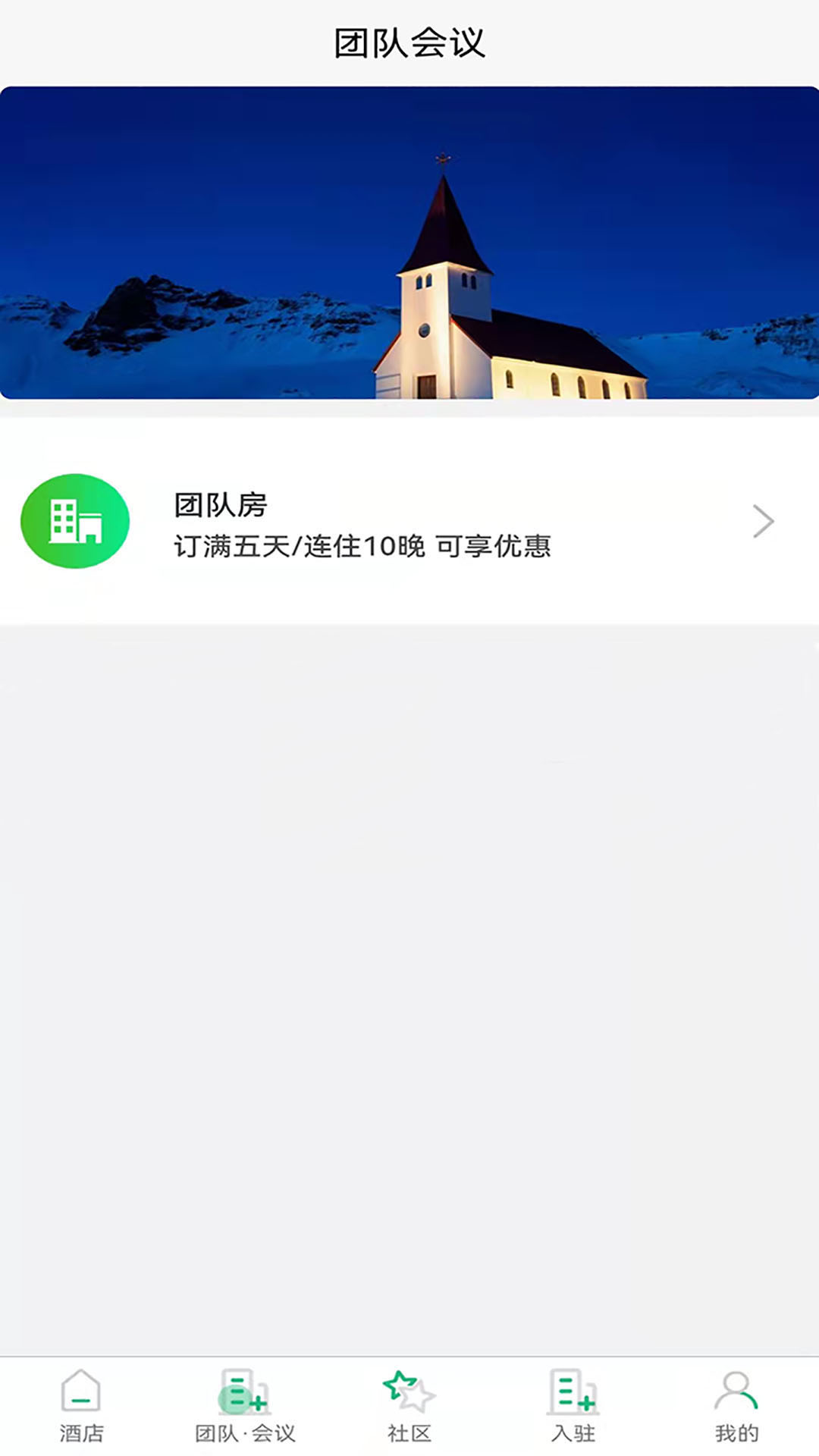Switch to the 酒店 tab
The width and height of the screenshot is (819, 1456).
pyautogui.click(x=82, y=1407)
